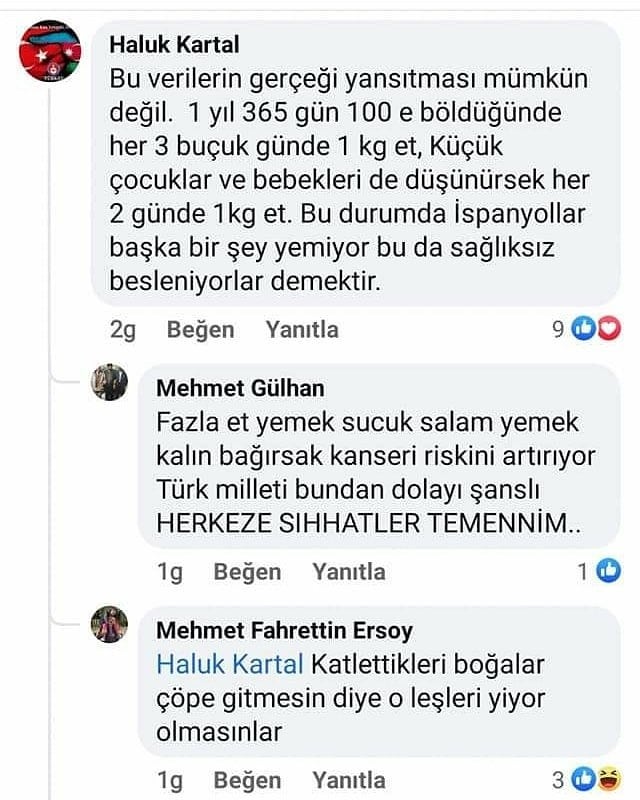
Task: Reply to Haluk Kartal via Yanıtla
Action: [302, 330]
